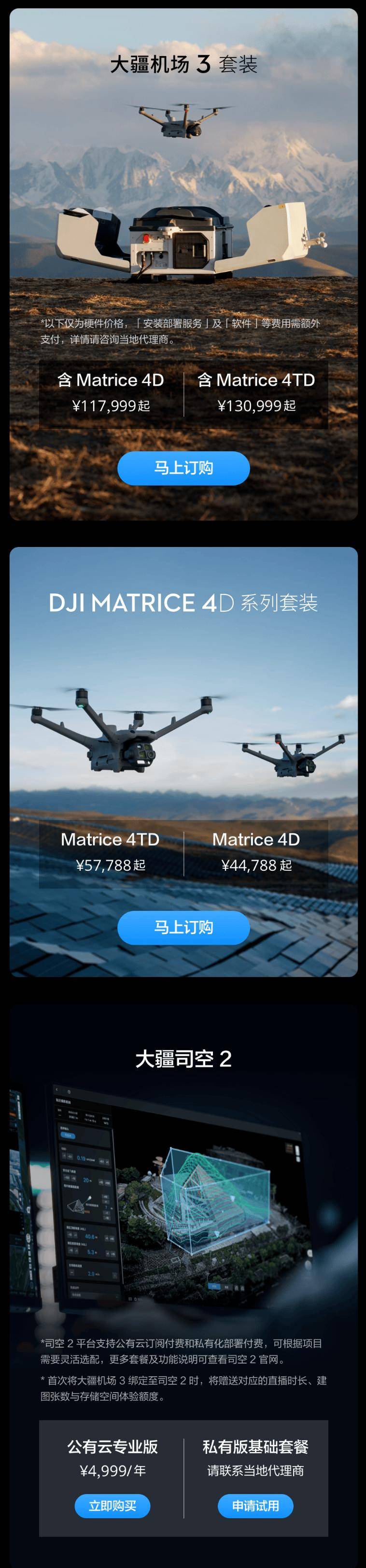Order the DJI Matrice 4D 系列套装
This screenshot has height=1568, width=366.
click(183, 927)
